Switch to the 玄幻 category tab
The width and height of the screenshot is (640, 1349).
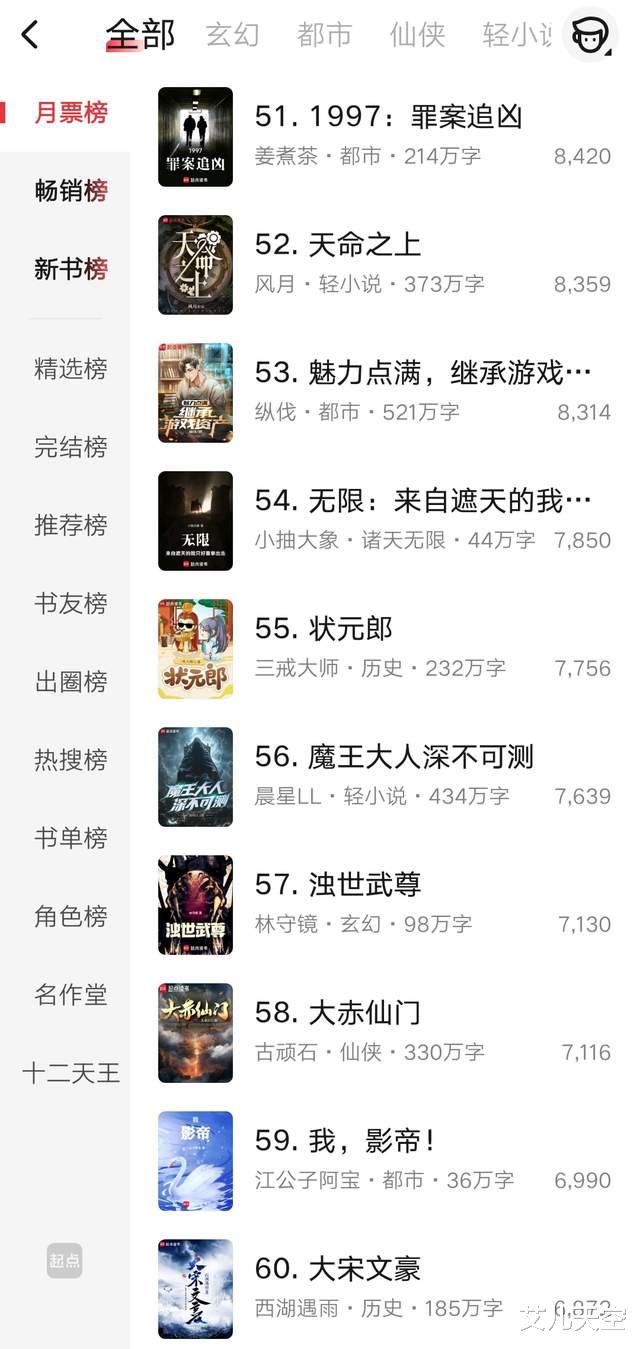click(232, 35)
